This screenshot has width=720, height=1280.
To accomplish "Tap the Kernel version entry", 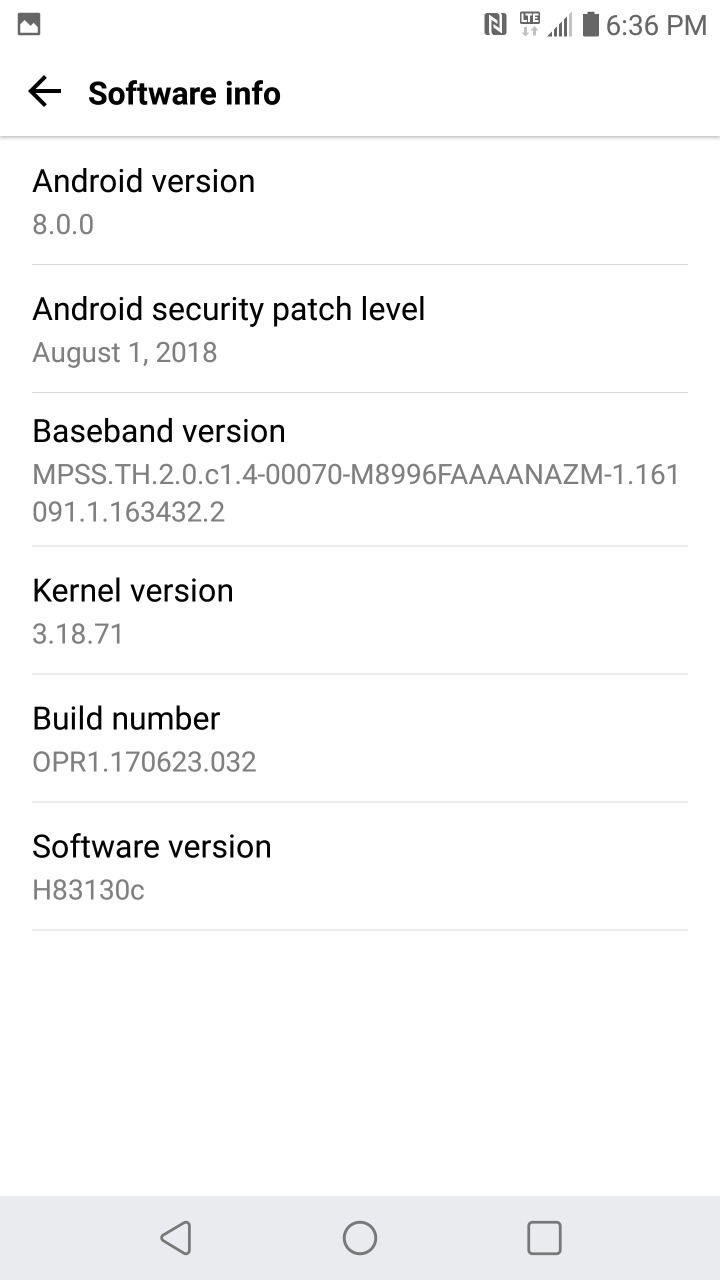I will click(360, 610).
